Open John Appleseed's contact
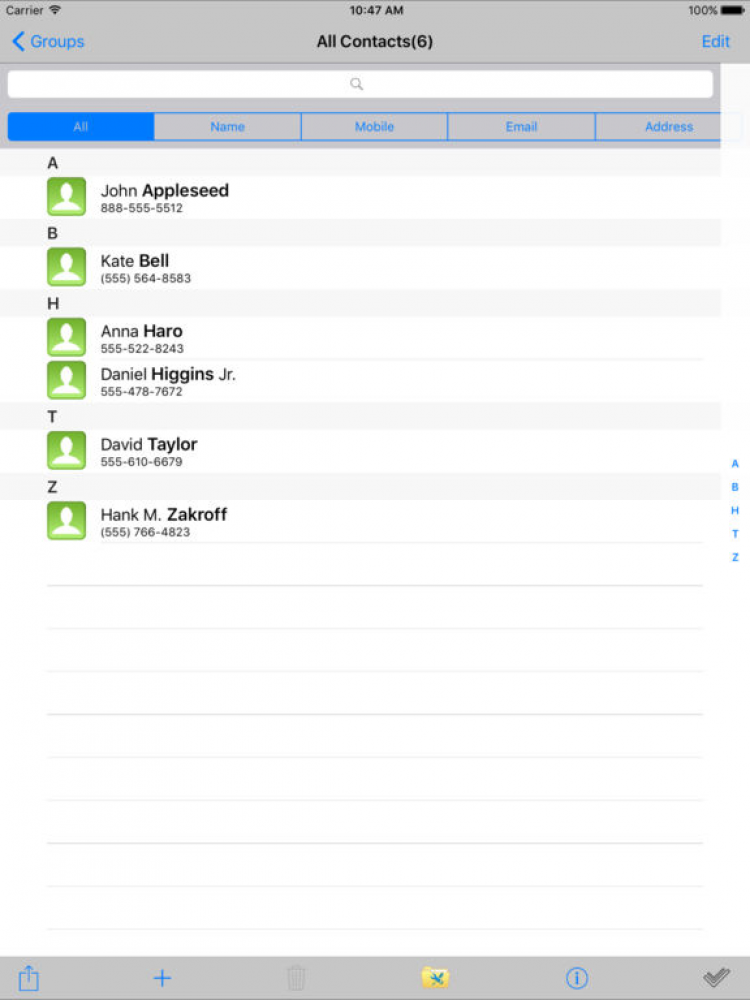Viewport: 750px width, 1000px height. 360,197
